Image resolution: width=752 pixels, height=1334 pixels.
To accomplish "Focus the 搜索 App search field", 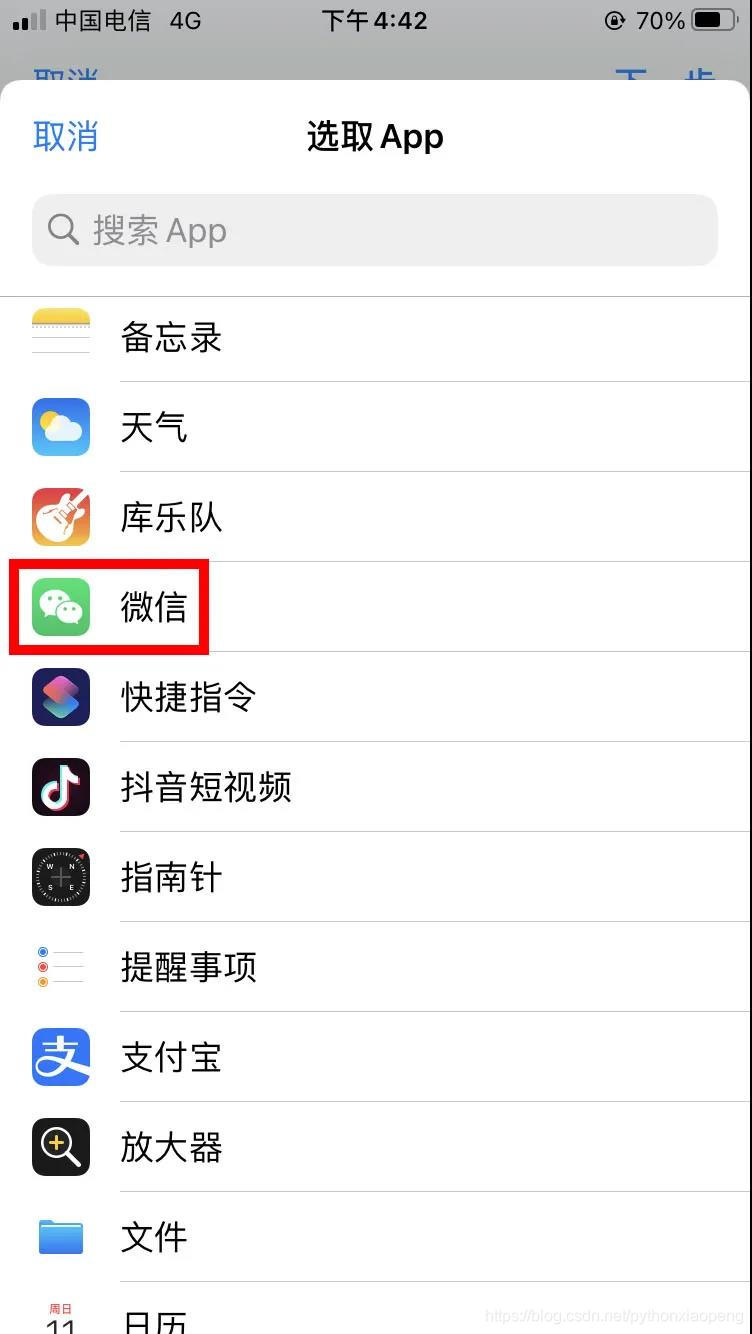I will click(x=375, y=230).
